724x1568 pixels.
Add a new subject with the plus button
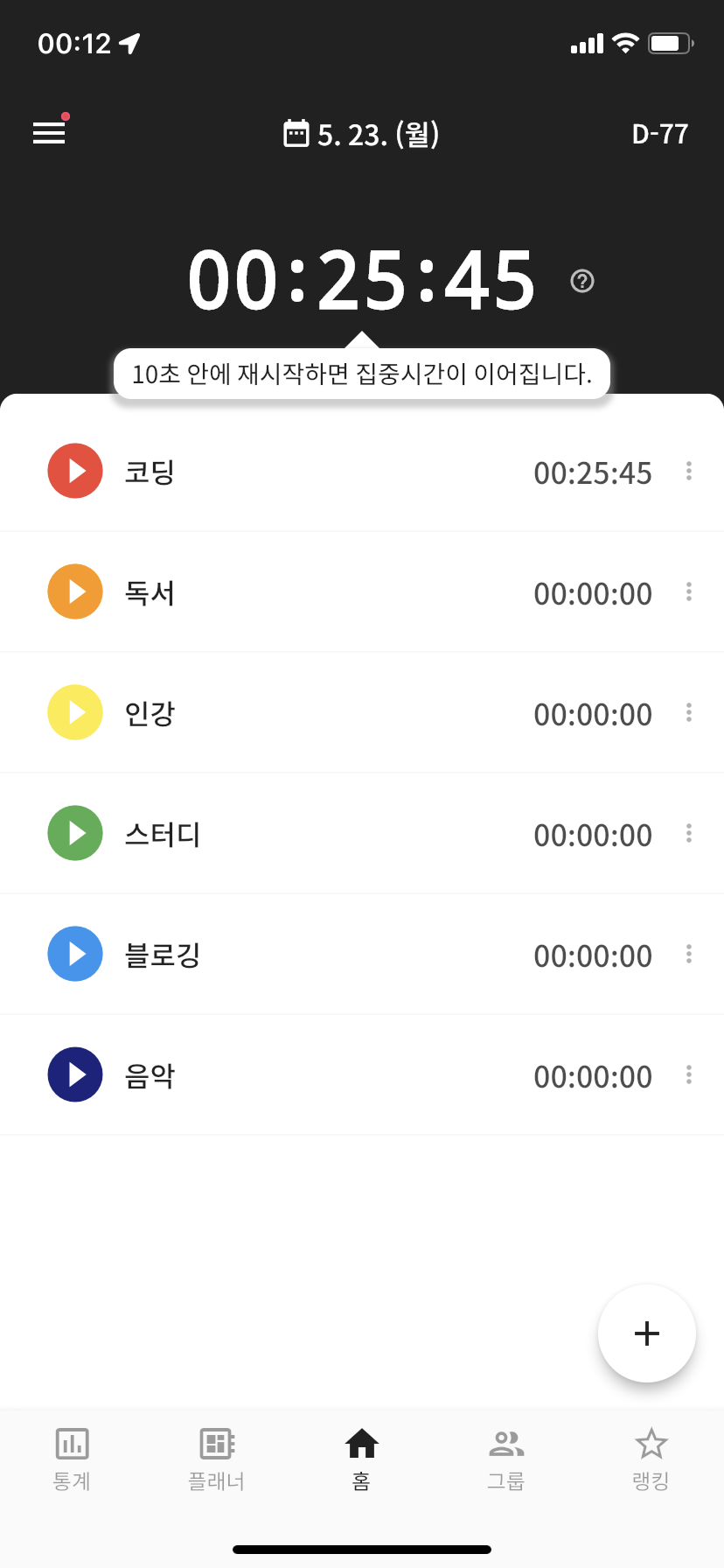tap(647, 1333)
